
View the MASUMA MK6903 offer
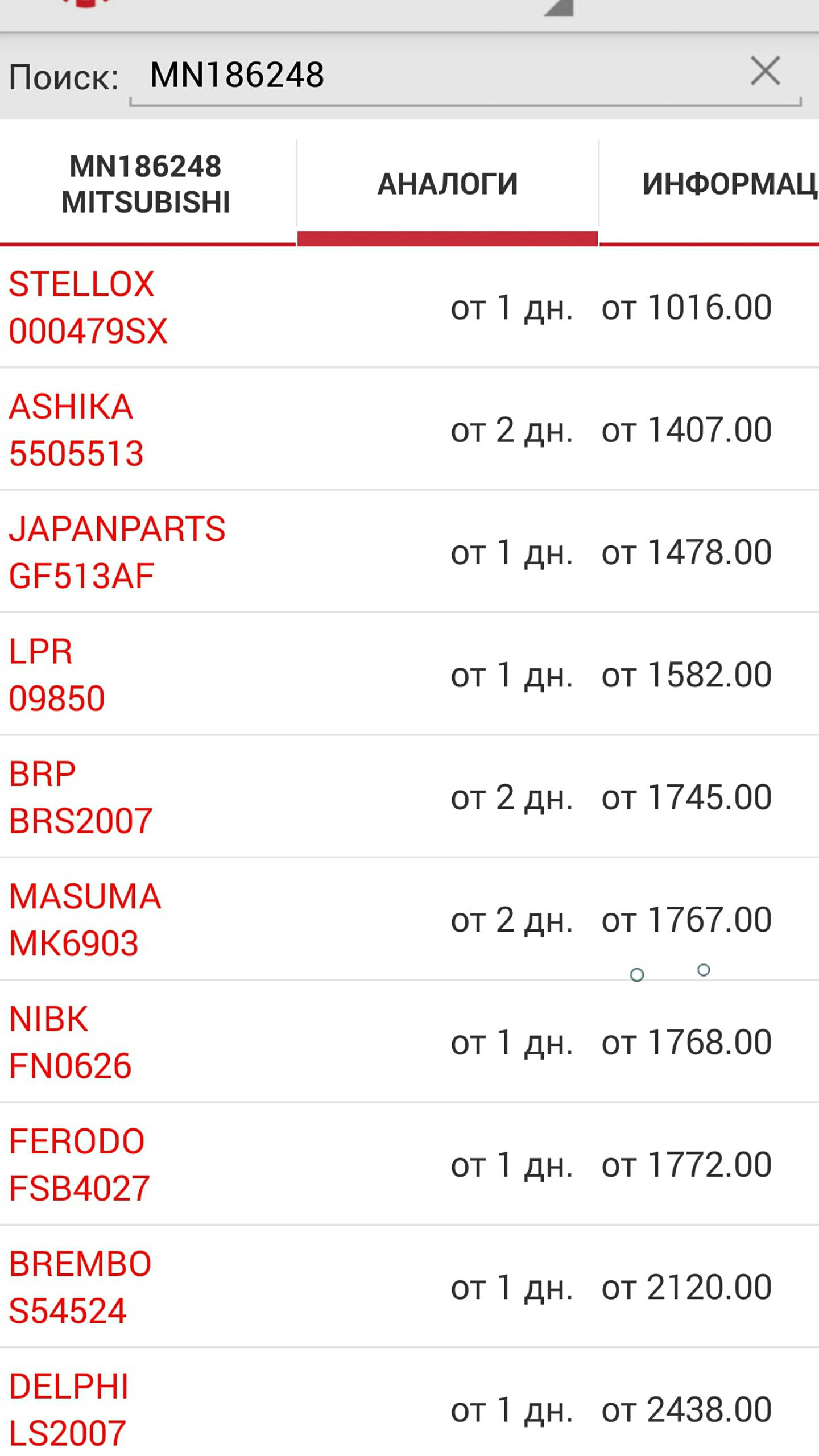(x=409, y=920)
